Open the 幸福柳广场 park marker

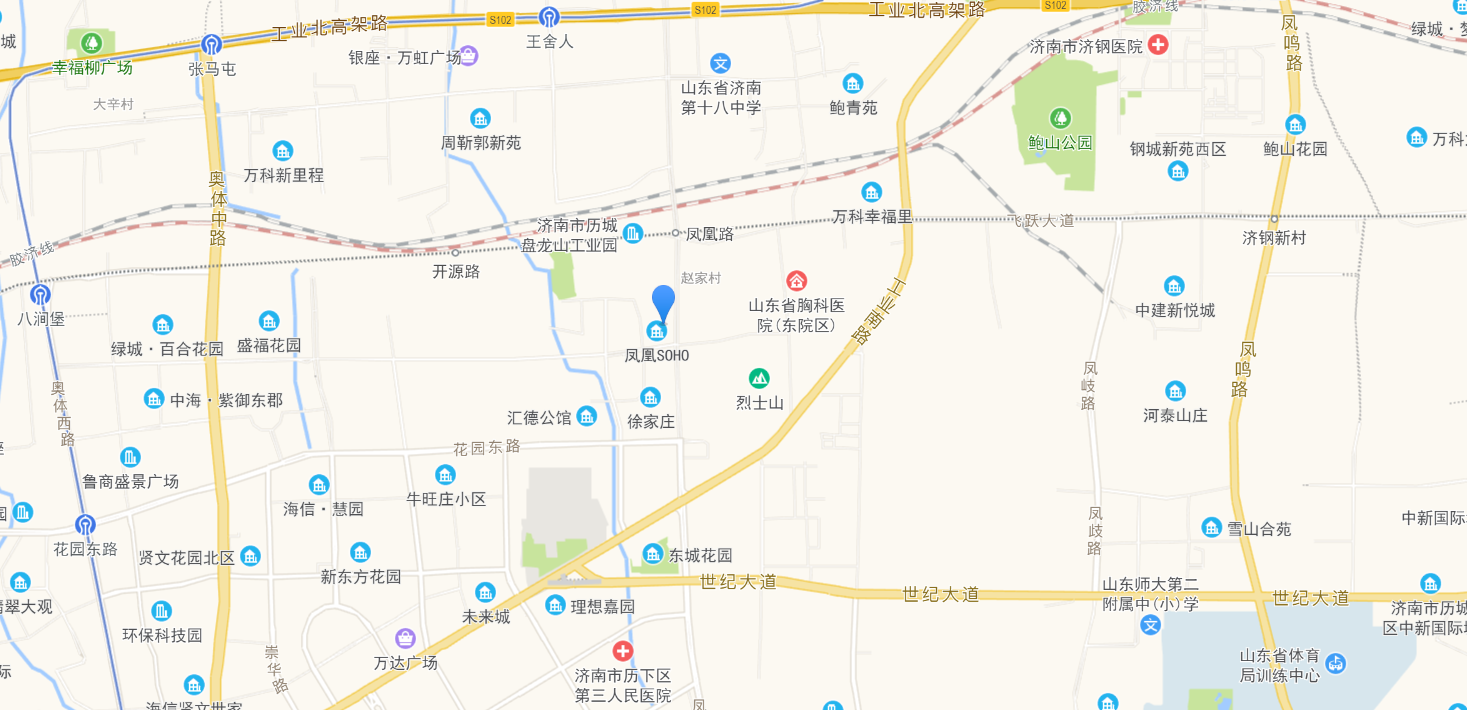coord(91,43)
